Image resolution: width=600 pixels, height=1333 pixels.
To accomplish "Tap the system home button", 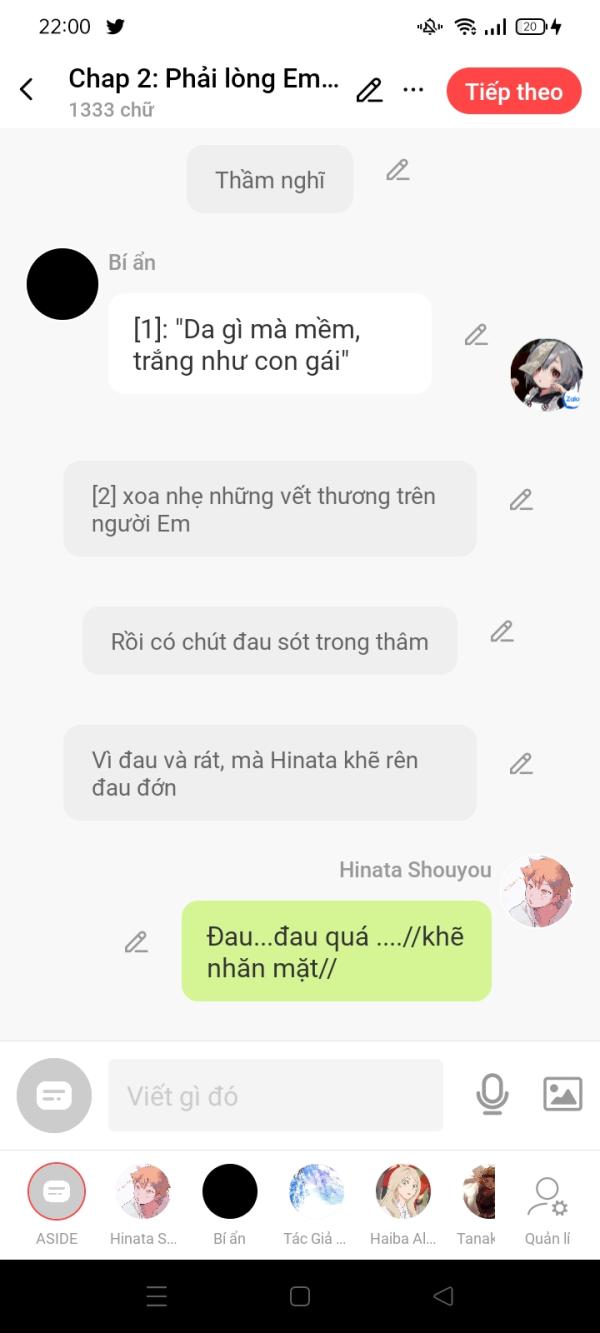I will [300, 1296].
